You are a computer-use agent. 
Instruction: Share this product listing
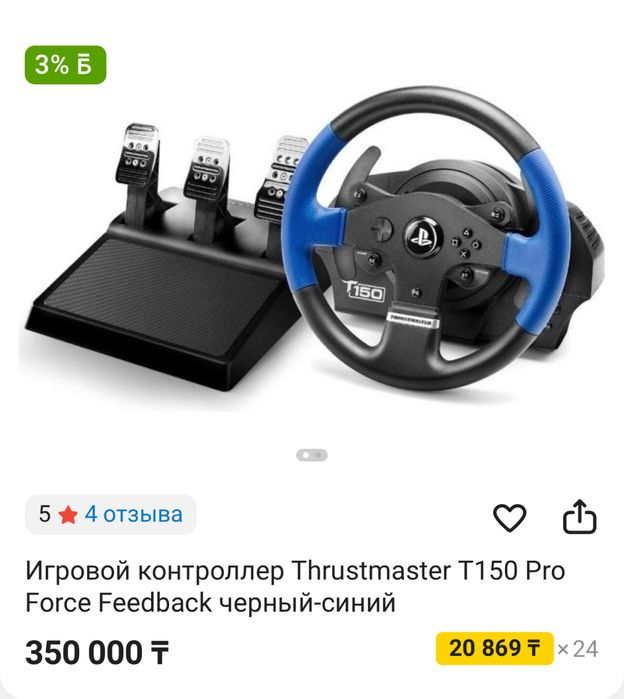pyautogui.click(x=580, y=517)
